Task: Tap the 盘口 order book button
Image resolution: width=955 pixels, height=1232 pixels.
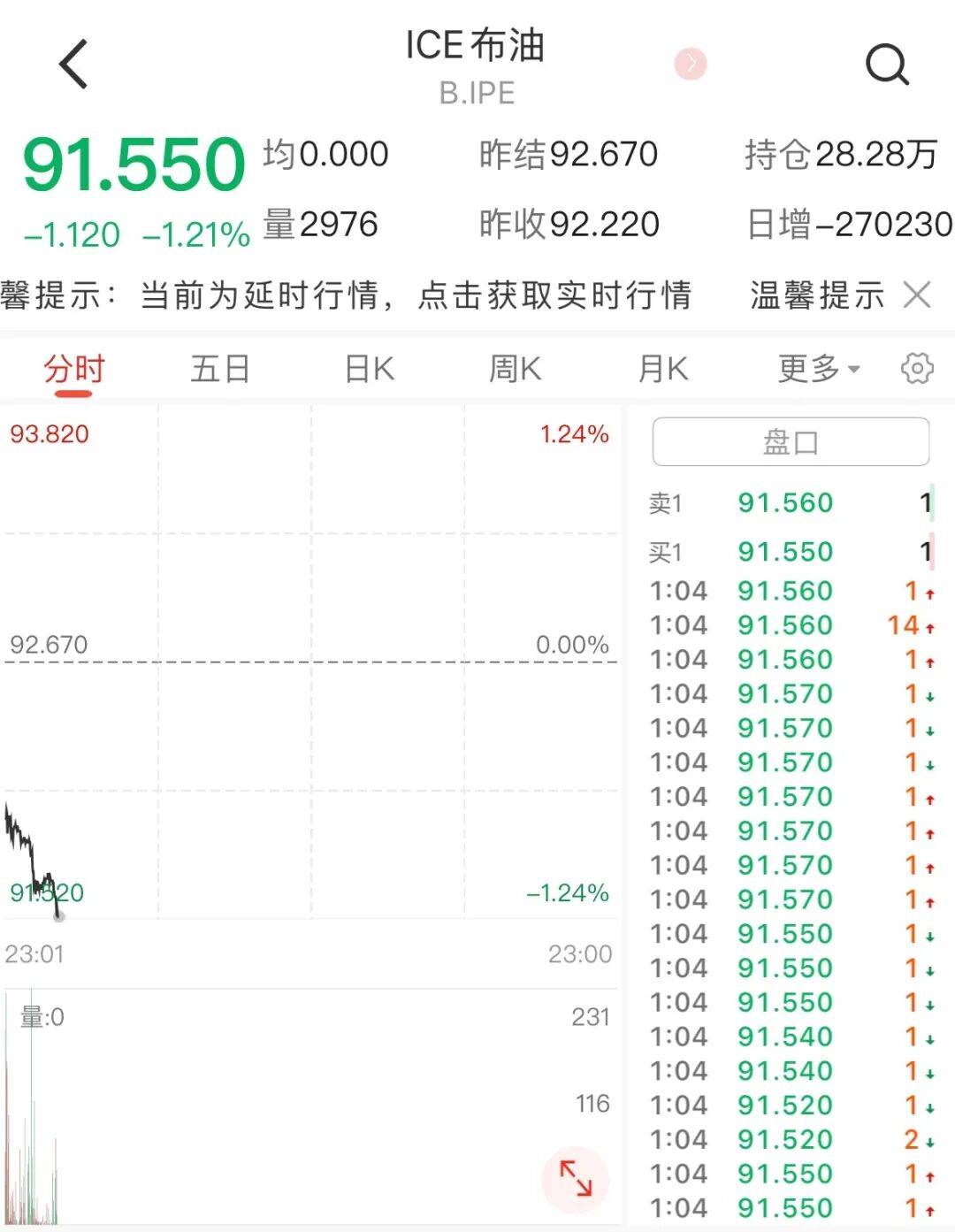Action: (791, 441)
